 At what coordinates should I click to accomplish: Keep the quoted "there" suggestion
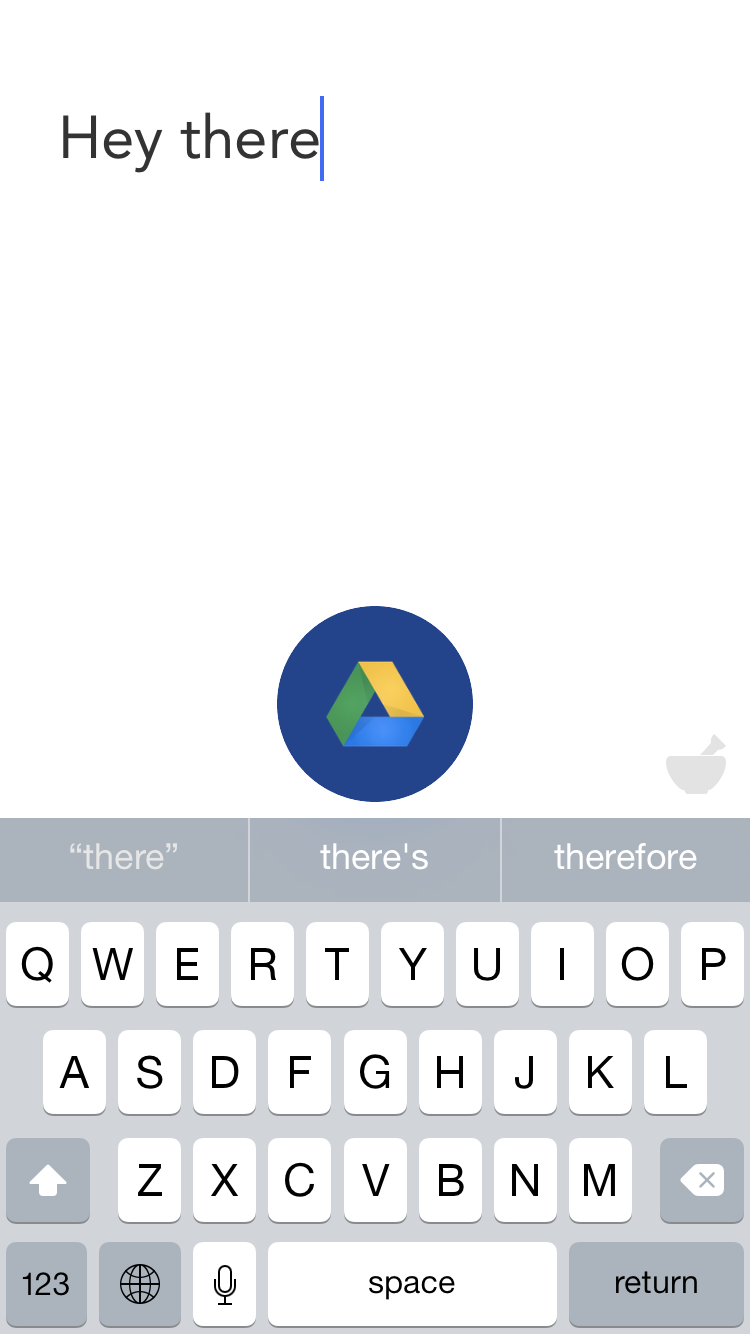124,858
